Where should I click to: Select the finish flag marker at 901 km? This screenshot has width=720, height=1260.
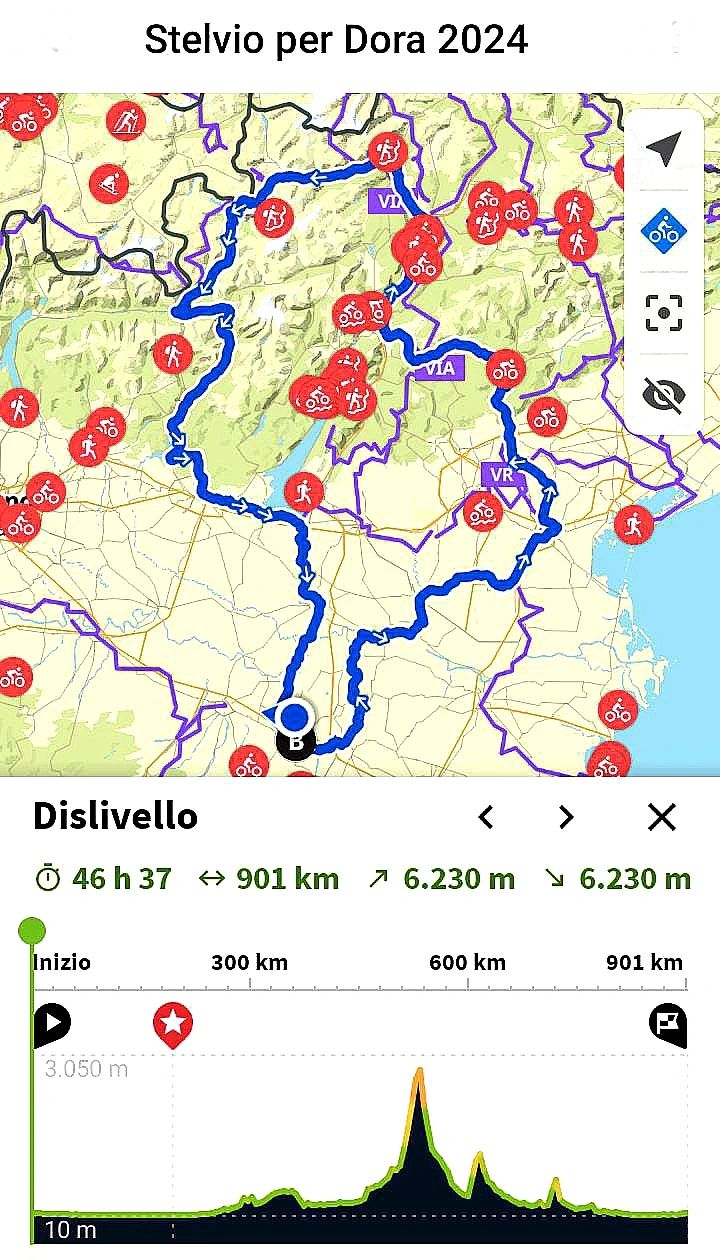(667, 1023)
